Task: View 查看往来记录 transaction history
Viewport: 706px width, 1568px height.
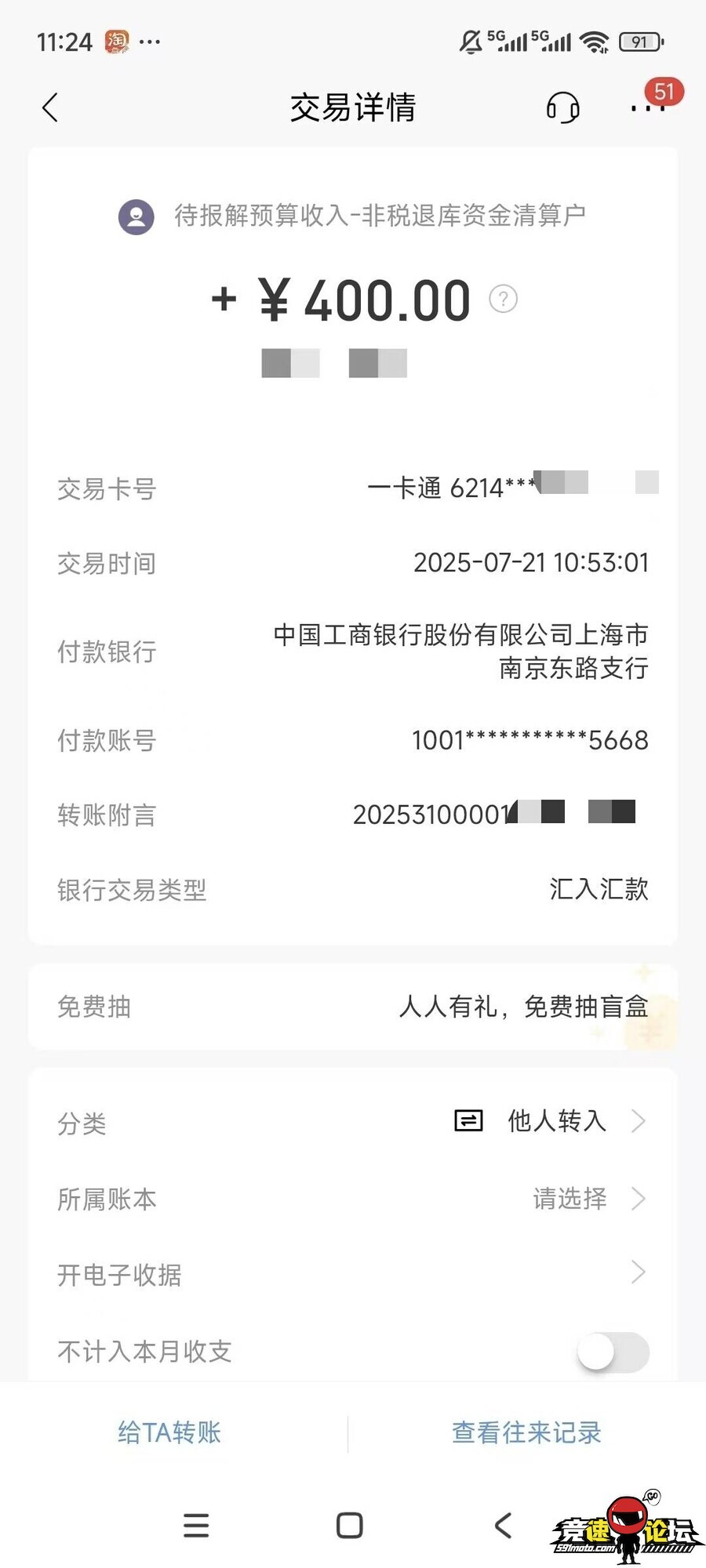Action: pyautogui.click(x=526, y=1432)
